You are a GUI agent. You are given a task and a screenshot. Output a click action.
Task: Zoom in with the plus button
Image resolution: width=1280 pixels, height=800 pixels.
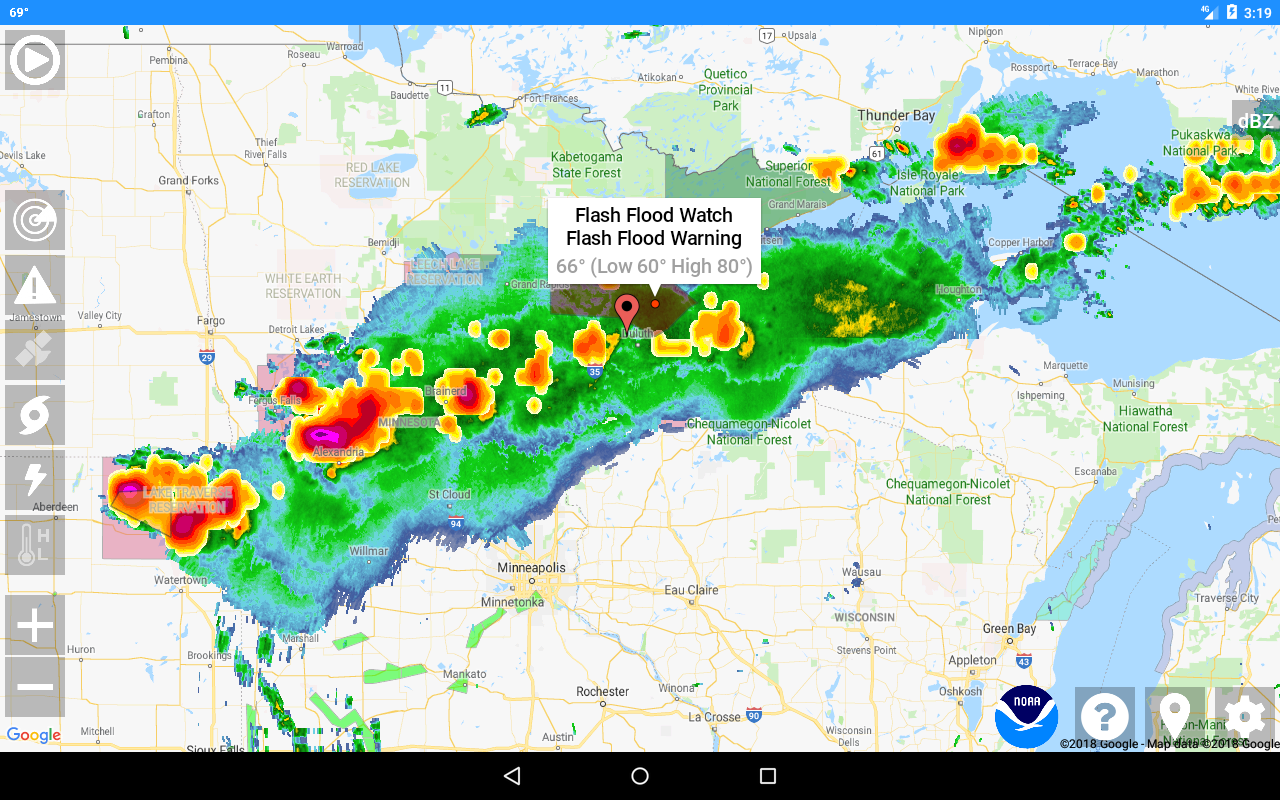click(35, 626)
